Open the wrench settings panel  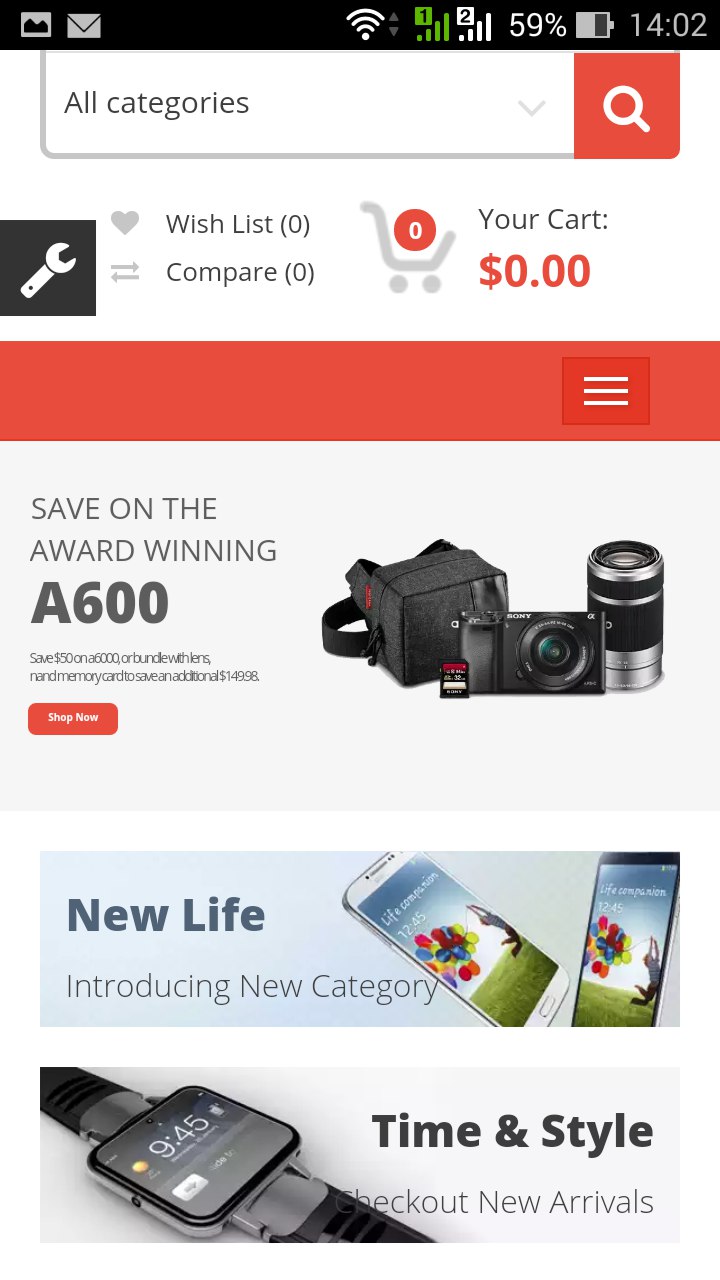point(47,268)
